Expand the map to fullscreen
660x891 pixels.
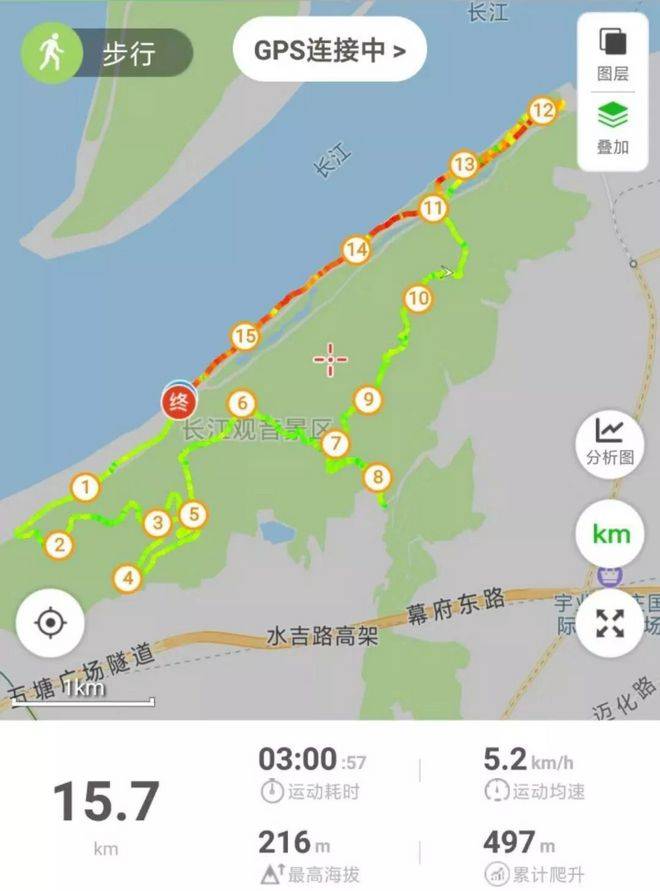610,622
